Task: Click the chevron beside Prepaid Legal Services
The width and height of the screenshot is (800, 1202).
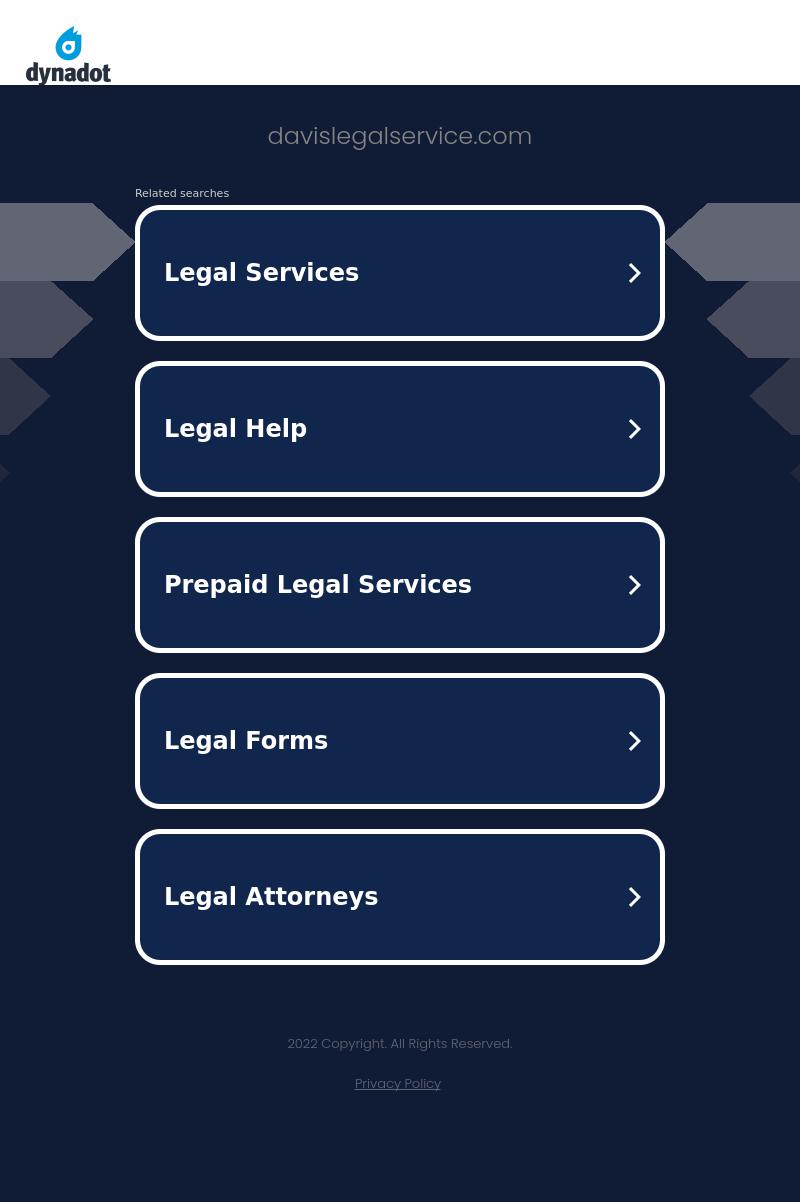Action: 634,585
